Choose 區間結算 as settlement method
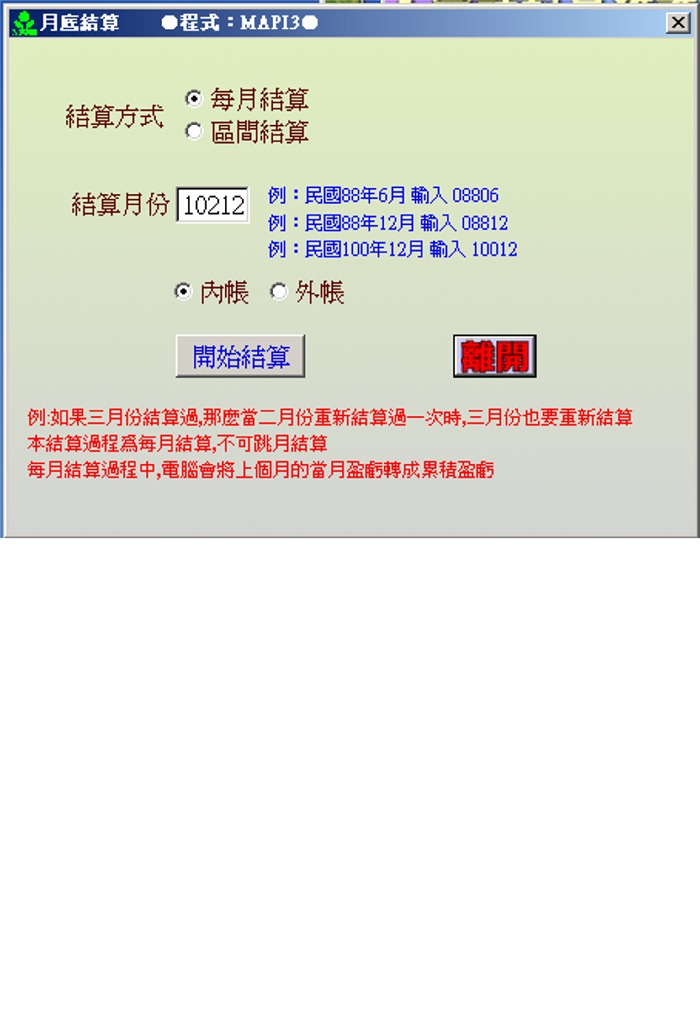The image size is (700, 1024). click(x=194, y=131)
